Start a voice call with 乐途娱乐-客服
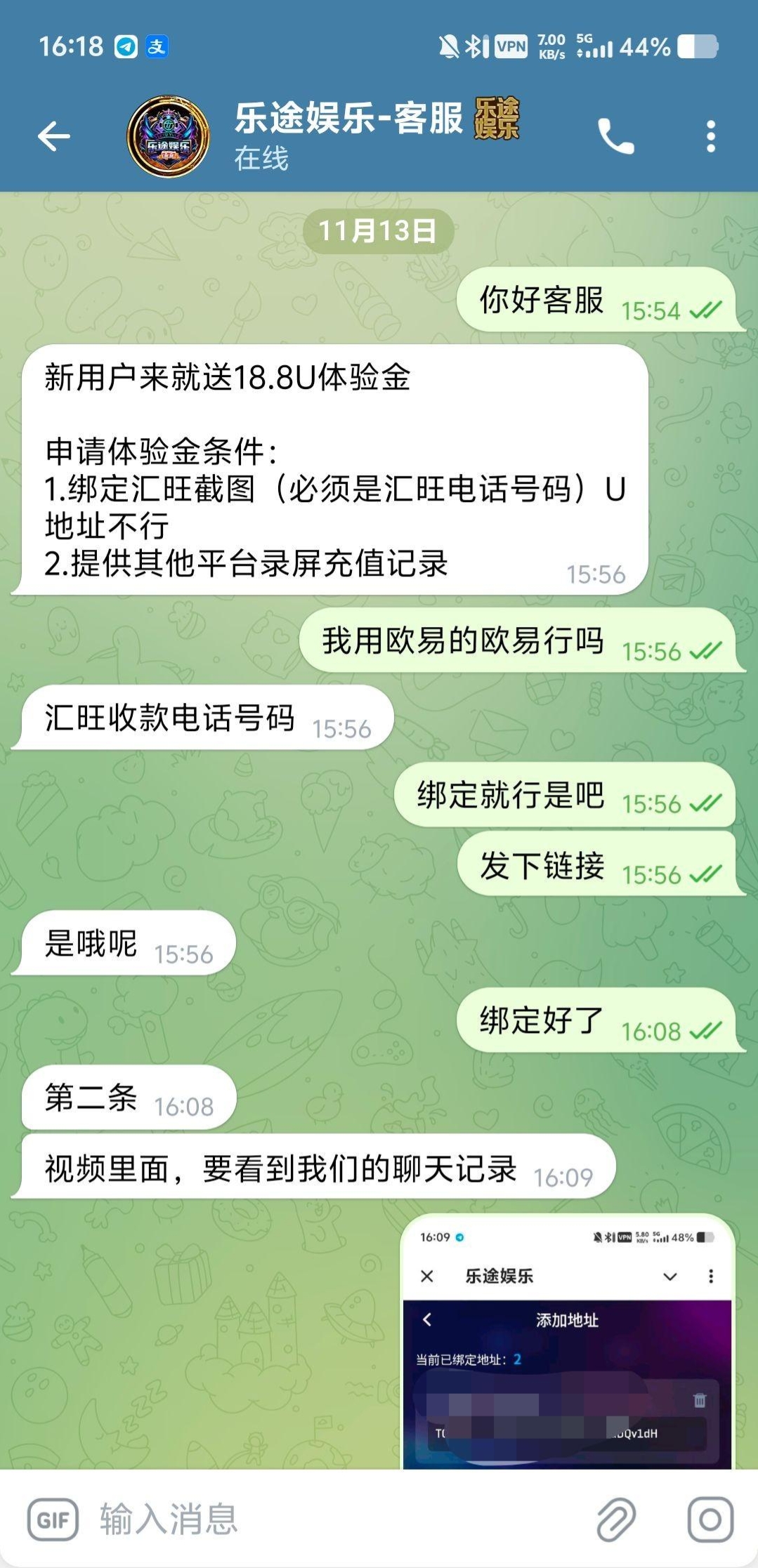This screenshot has width=758, height=1568. click(x=615, y=136)
